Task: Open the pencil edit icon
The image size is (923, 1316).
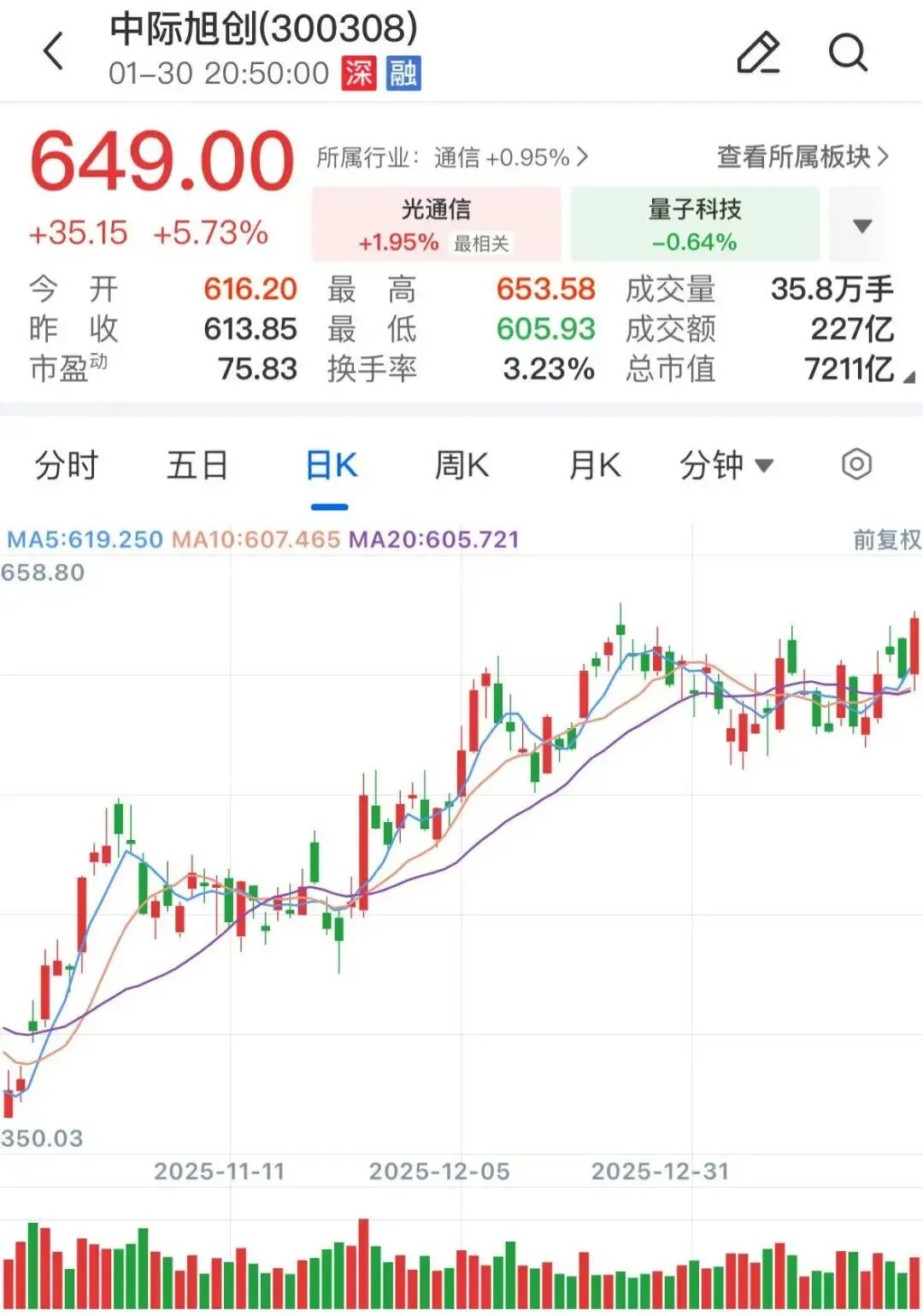Action: (x=759, y=53)
